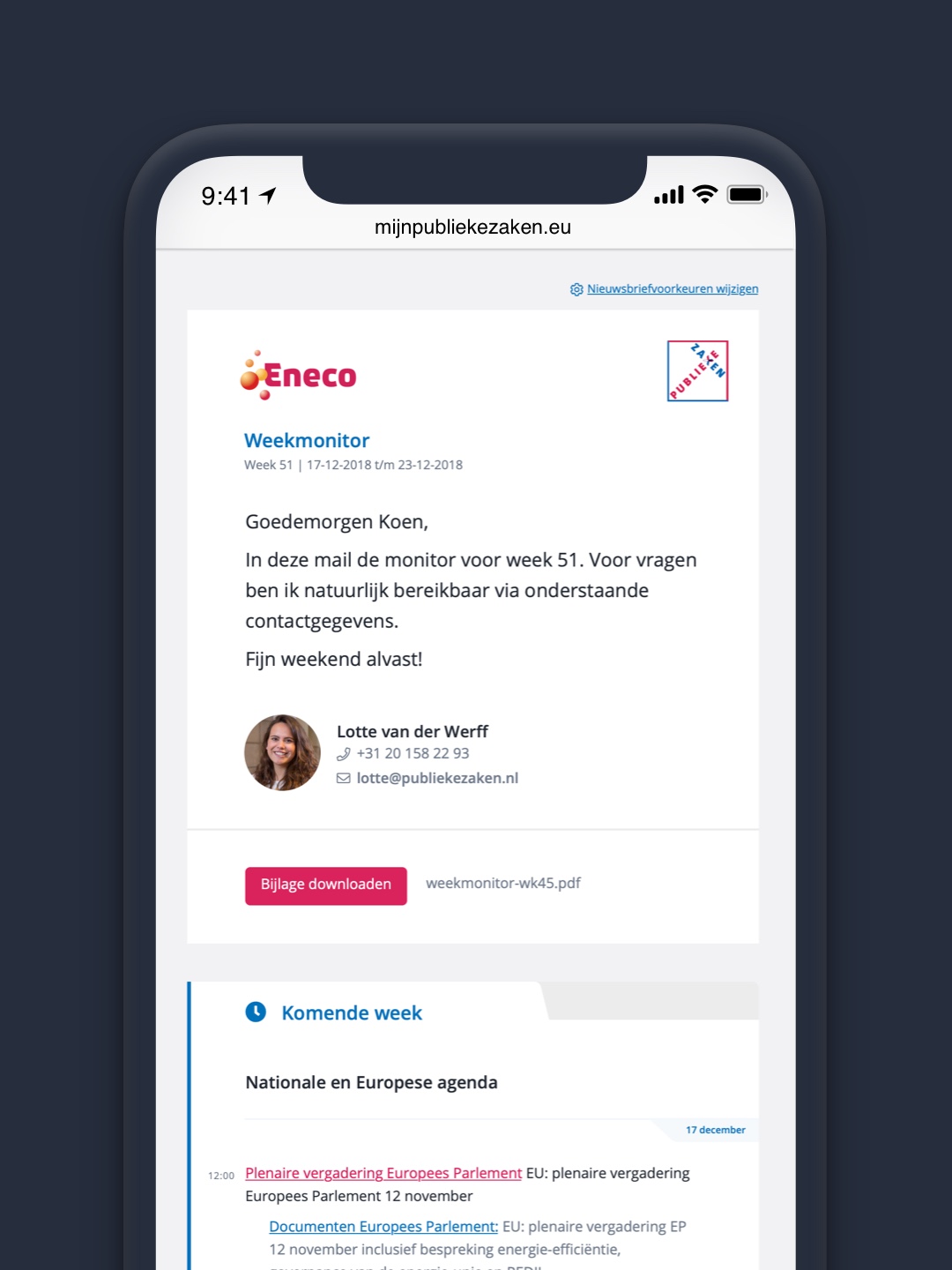Call Lotte on +31 20 158 22 93
The height and width of the screenshot is (1270, 952).
pyautogui.click(x=413, y=753)
